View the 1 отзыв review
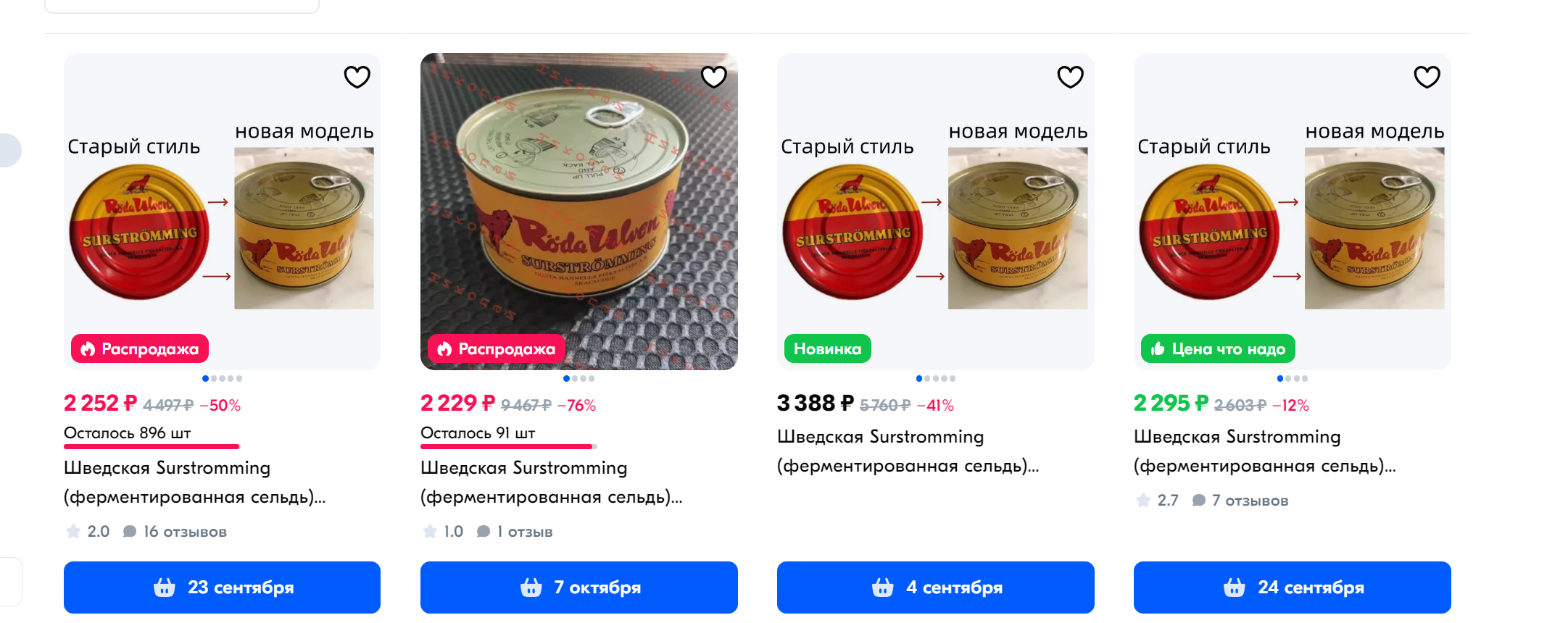 (523, 532)
